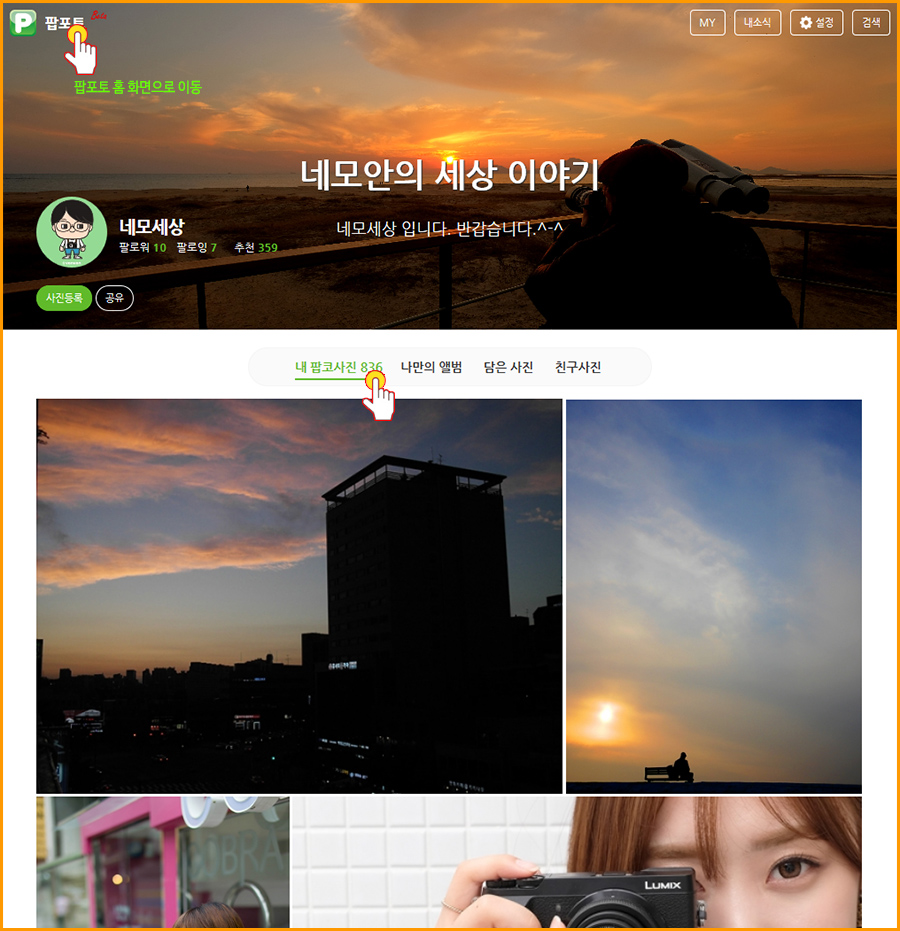Open 내소식 notifications

[x=757, y=22]
